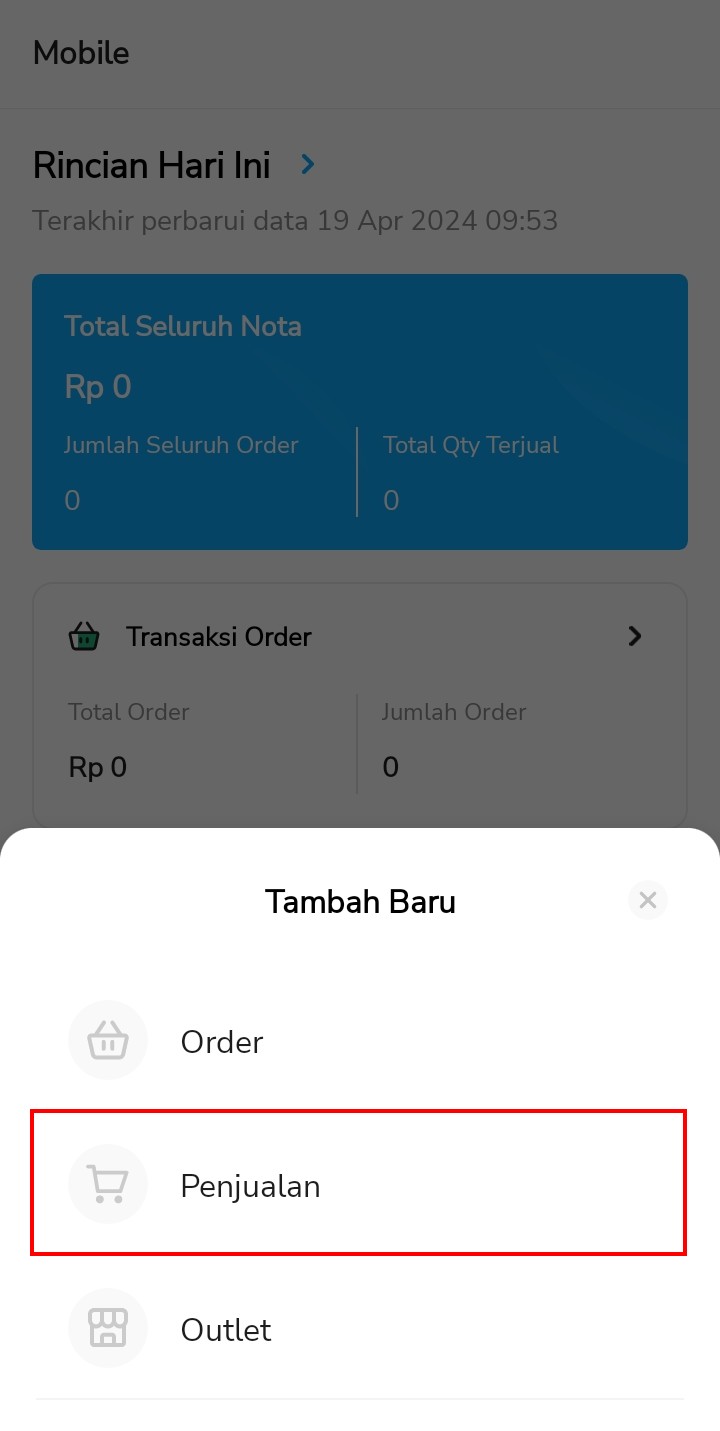Choose Penjualan option
Viewport: 720px width, 1431px height.
(359, 1185)
